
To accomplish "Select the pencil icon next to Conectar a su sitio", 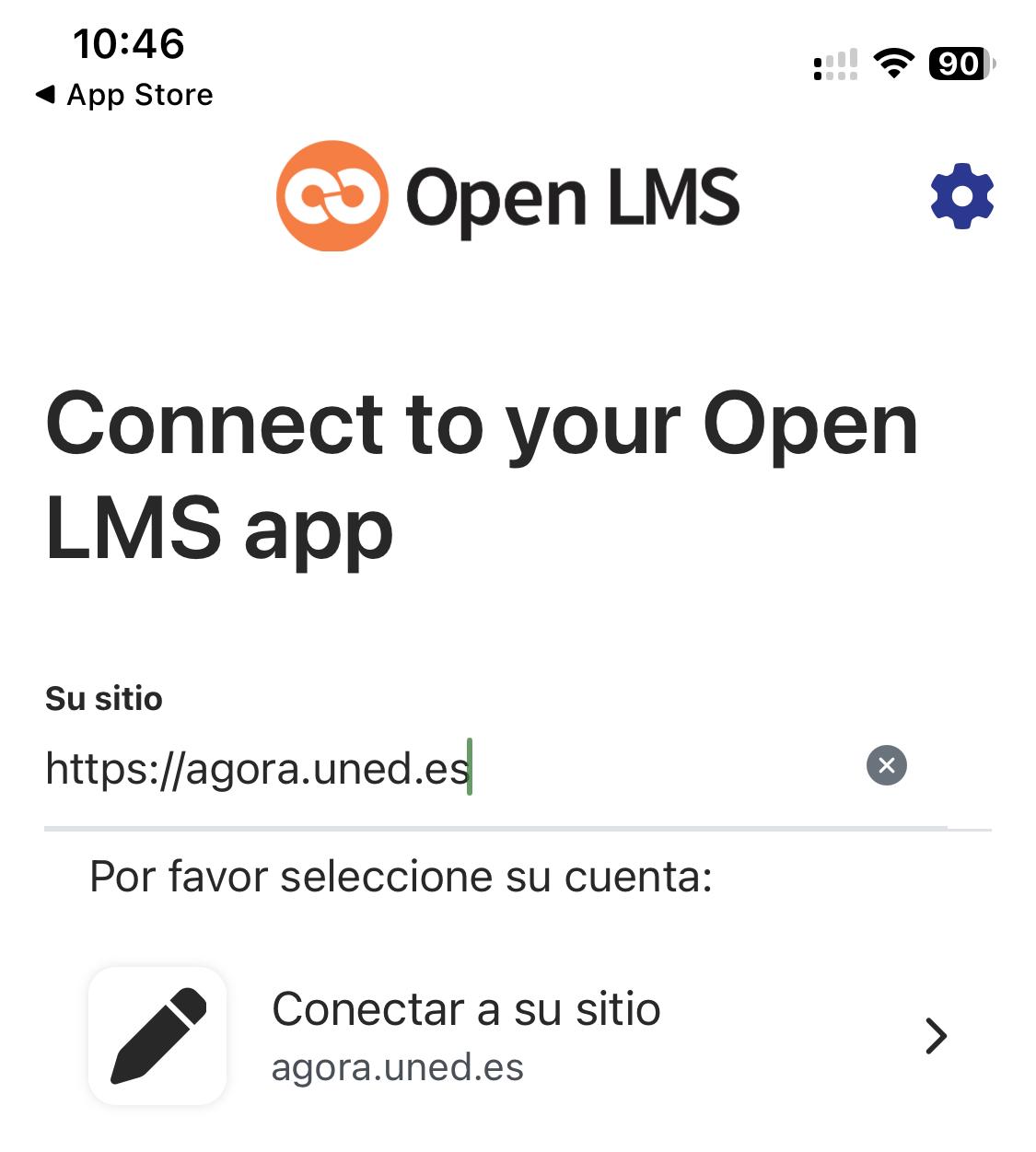I will (158, 1035).
